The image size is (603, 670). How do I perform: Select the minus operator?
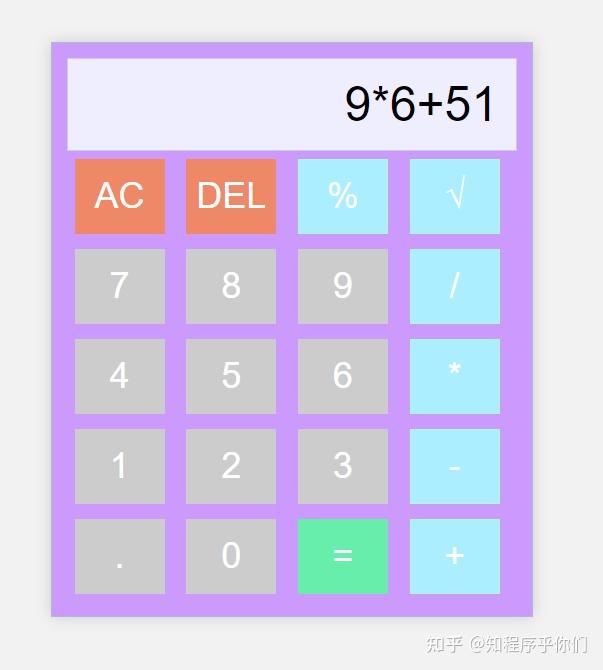455,466
